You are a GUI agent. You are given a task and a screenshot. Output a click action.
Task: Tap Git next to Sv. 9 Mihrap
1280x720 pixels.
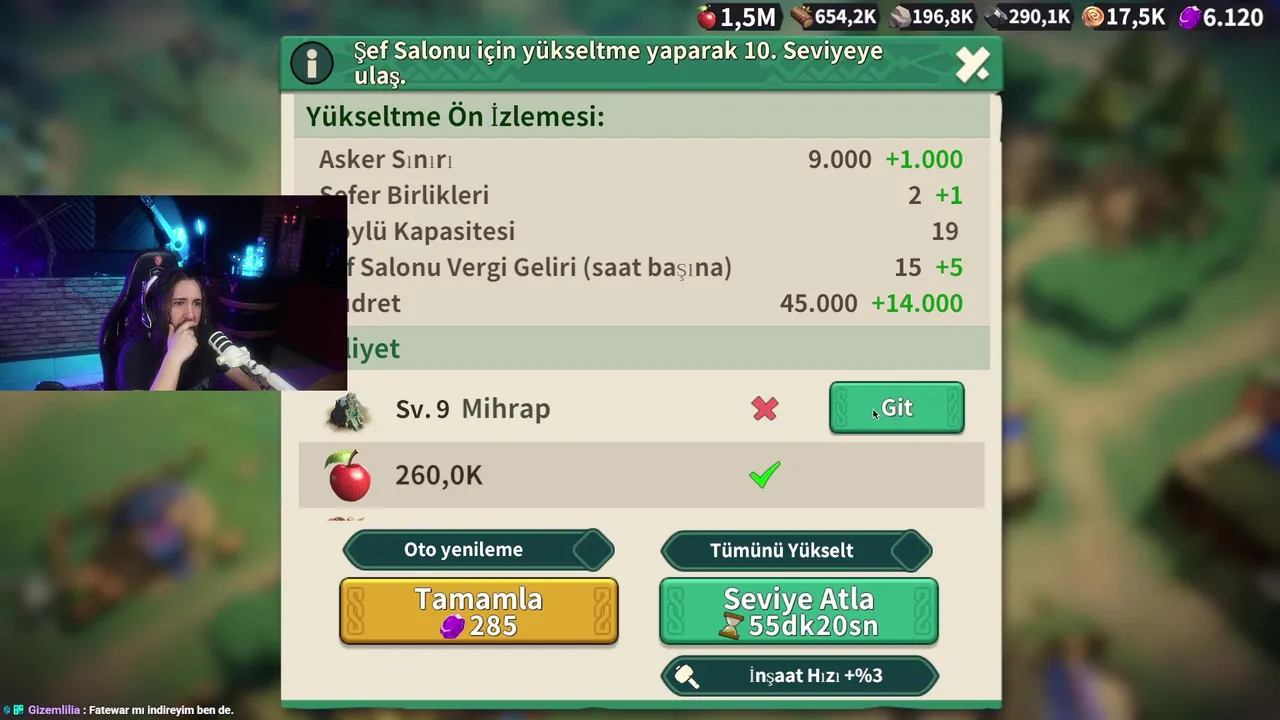click(x=896, y=408)
